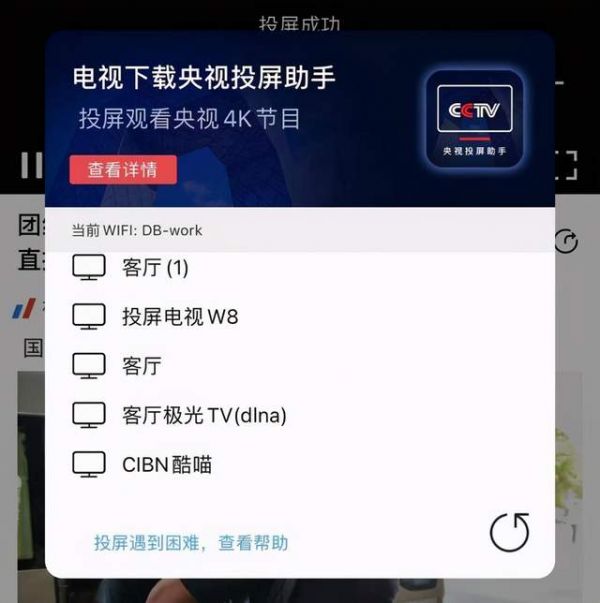600x603 pixels.
Task: Open the CCTV 央视投屏助手 banner tile
Action: [474, 119]
